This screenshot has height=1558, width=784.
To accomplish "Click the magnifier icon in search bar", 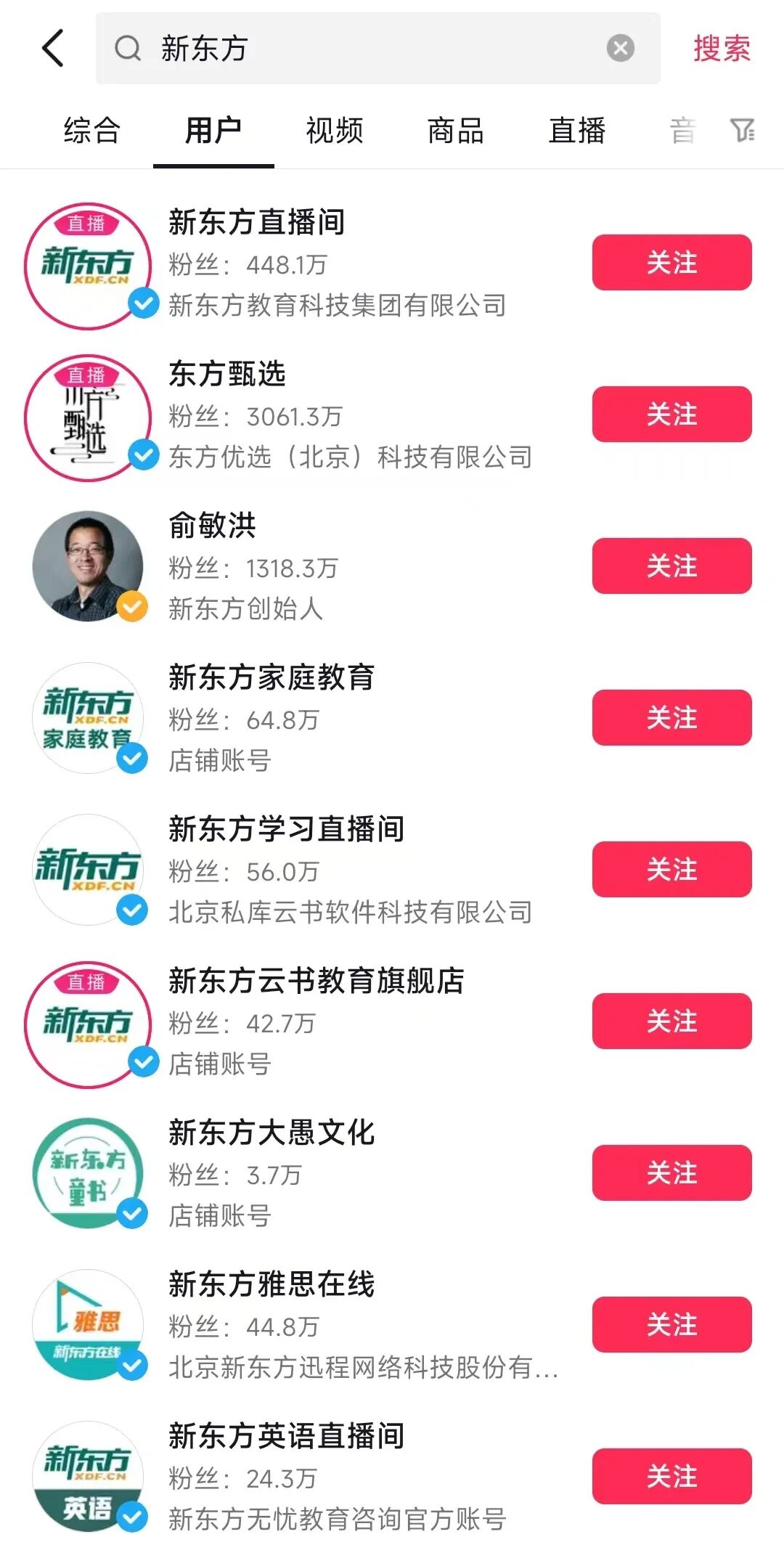I will point(128,49).
